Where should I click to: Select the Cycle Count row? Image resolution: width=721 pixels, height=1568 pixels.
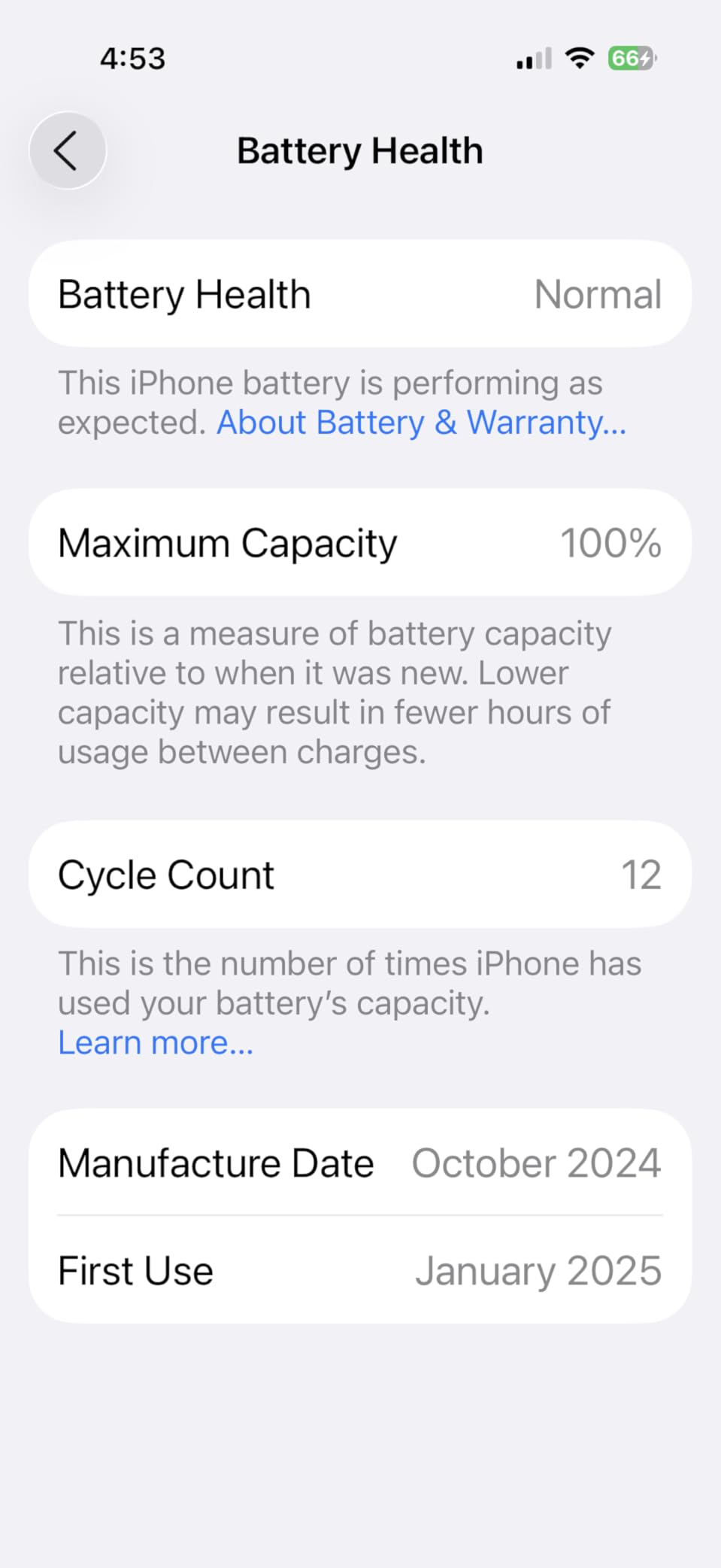359,874
